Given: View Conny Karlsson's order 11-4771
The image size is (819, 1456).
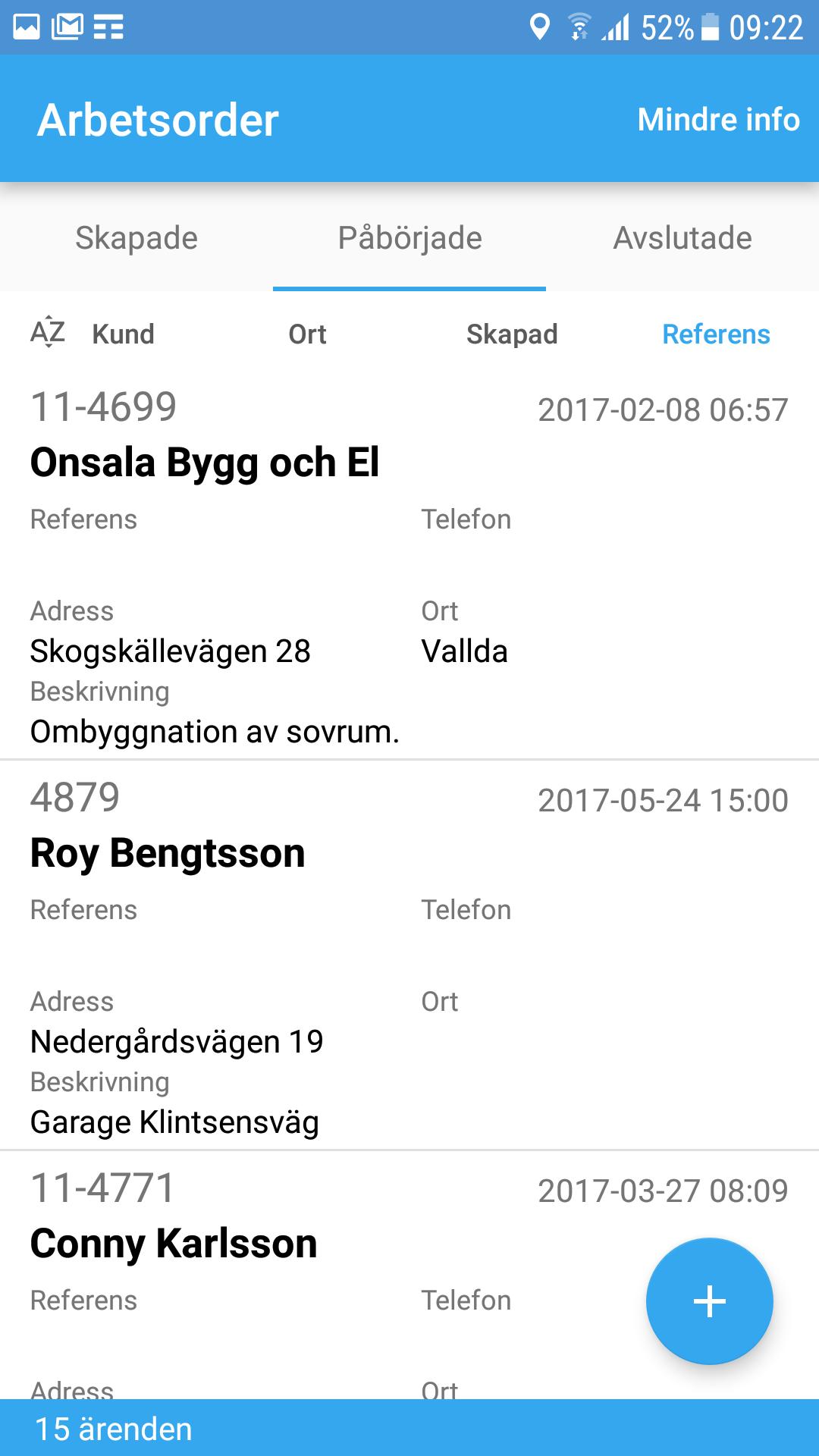Looking at the screenshot, I should [x=174, y=1244].
